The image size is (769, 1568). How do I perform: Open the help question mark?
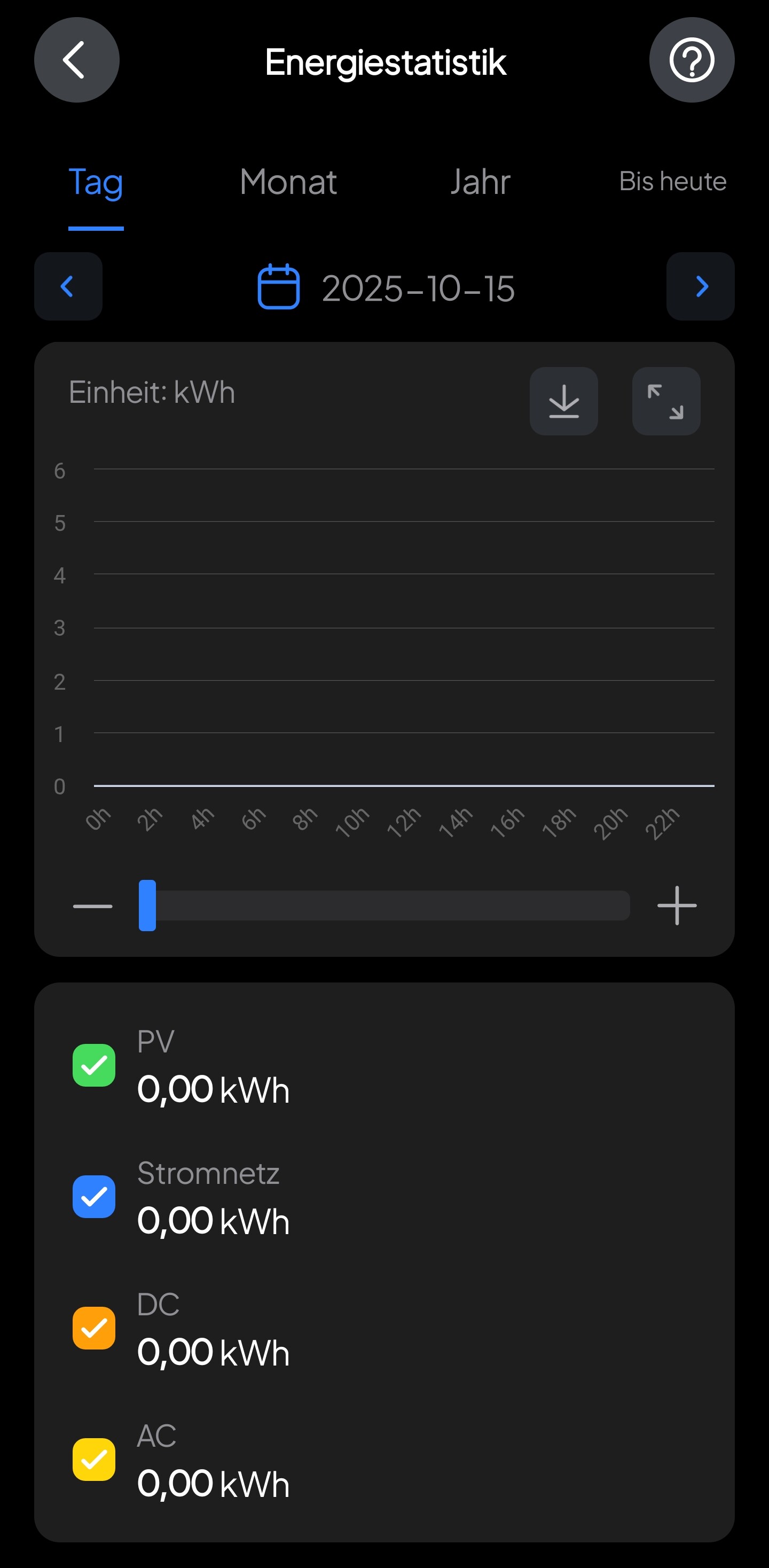point(691,60)
